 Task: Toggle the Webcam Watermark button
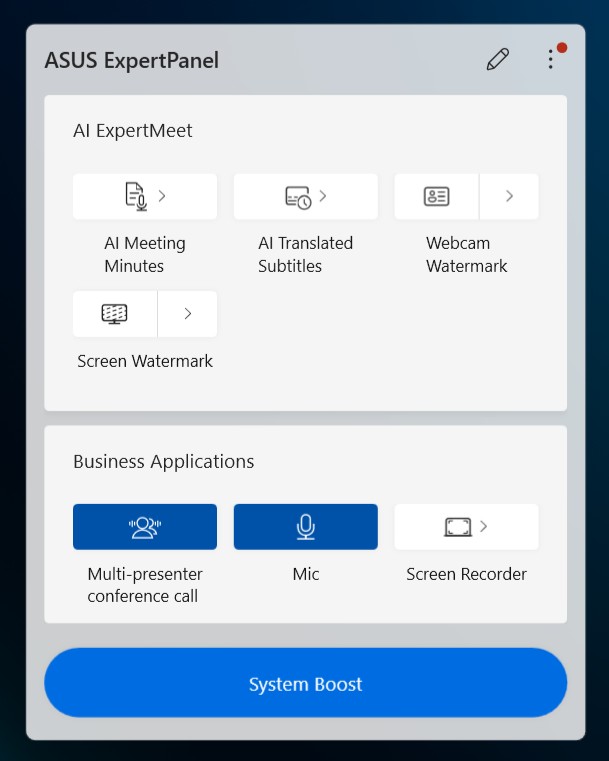(437, 197)
